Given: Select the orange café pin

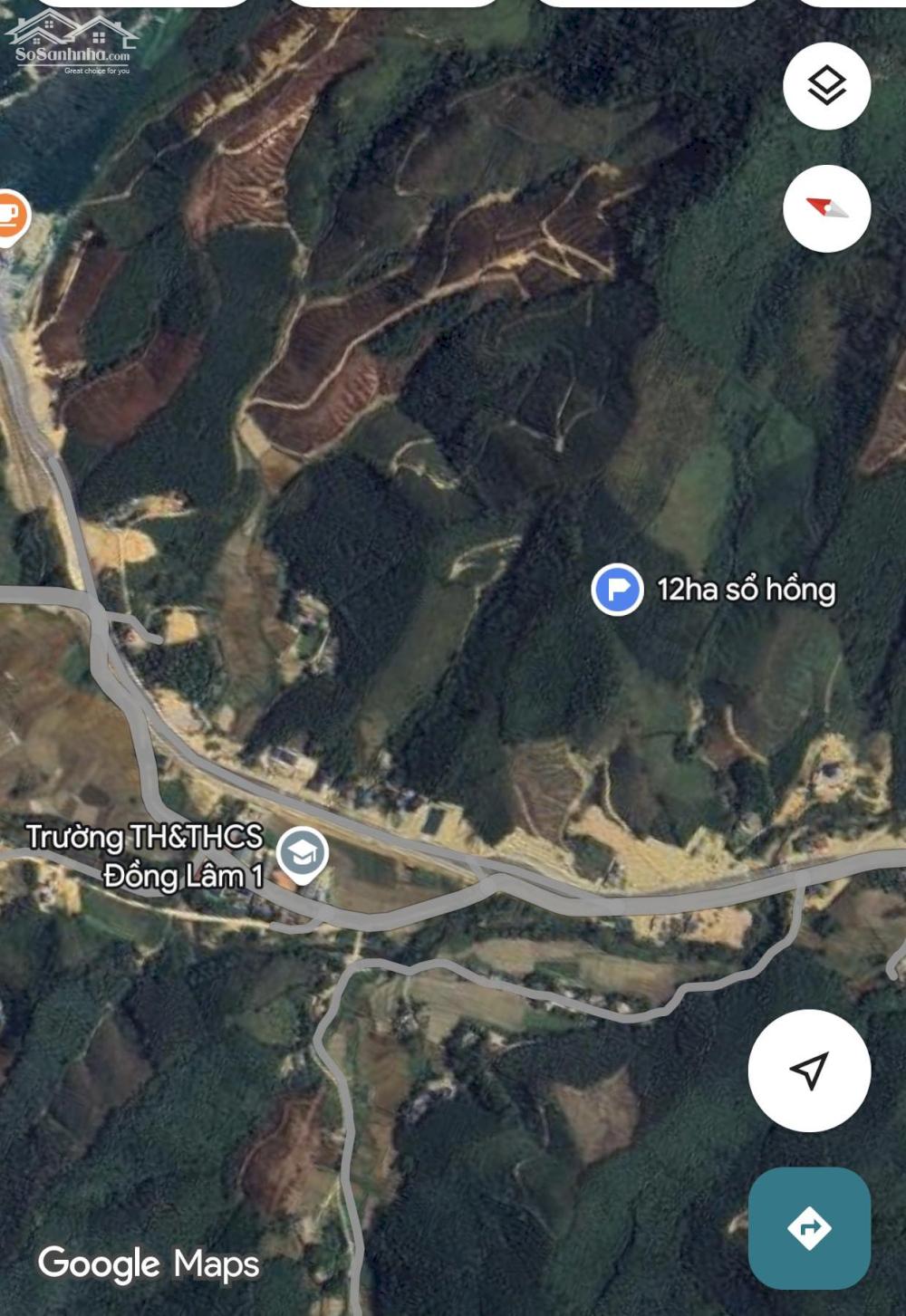Looking at the screenshot, I should point(9,216).
